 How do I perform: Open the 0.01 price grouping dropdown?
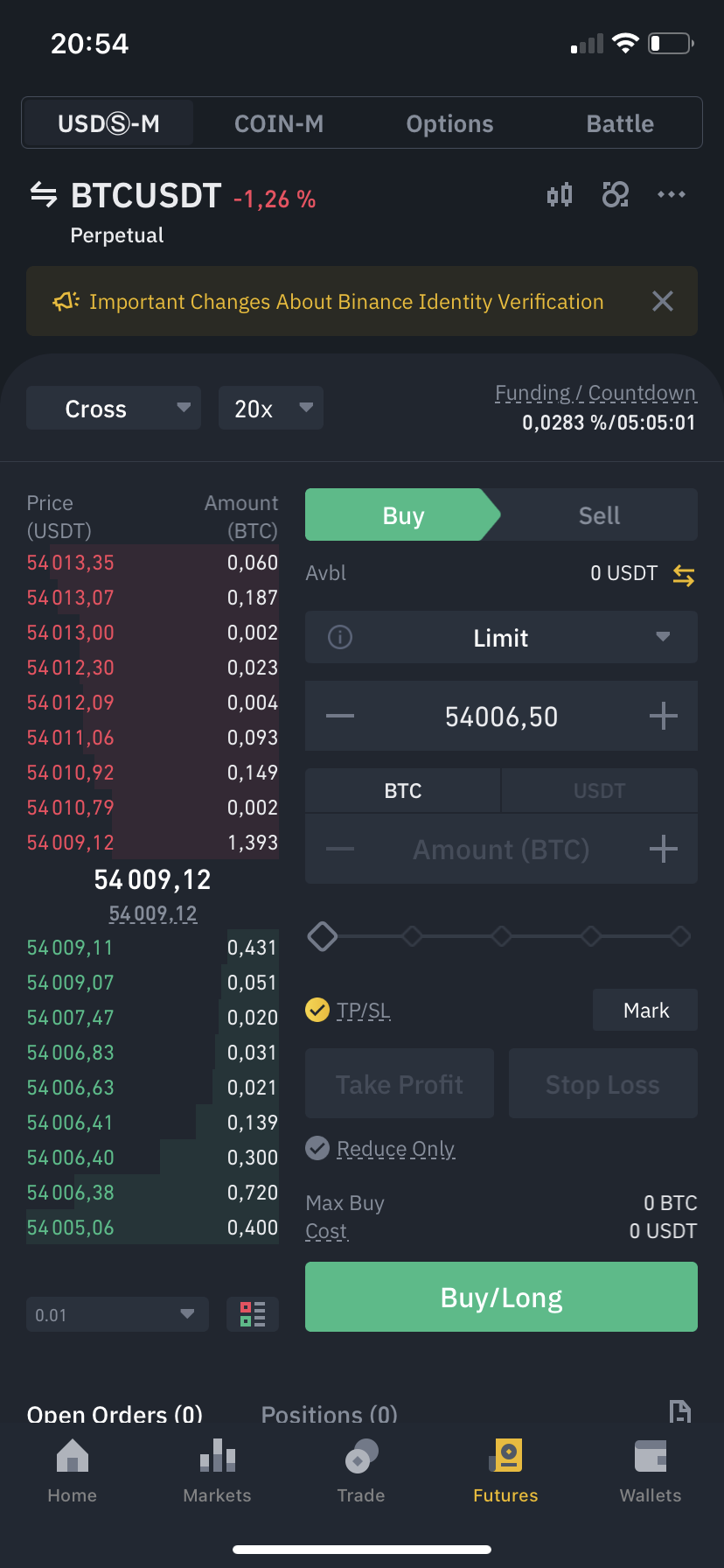pos(117,1314)
